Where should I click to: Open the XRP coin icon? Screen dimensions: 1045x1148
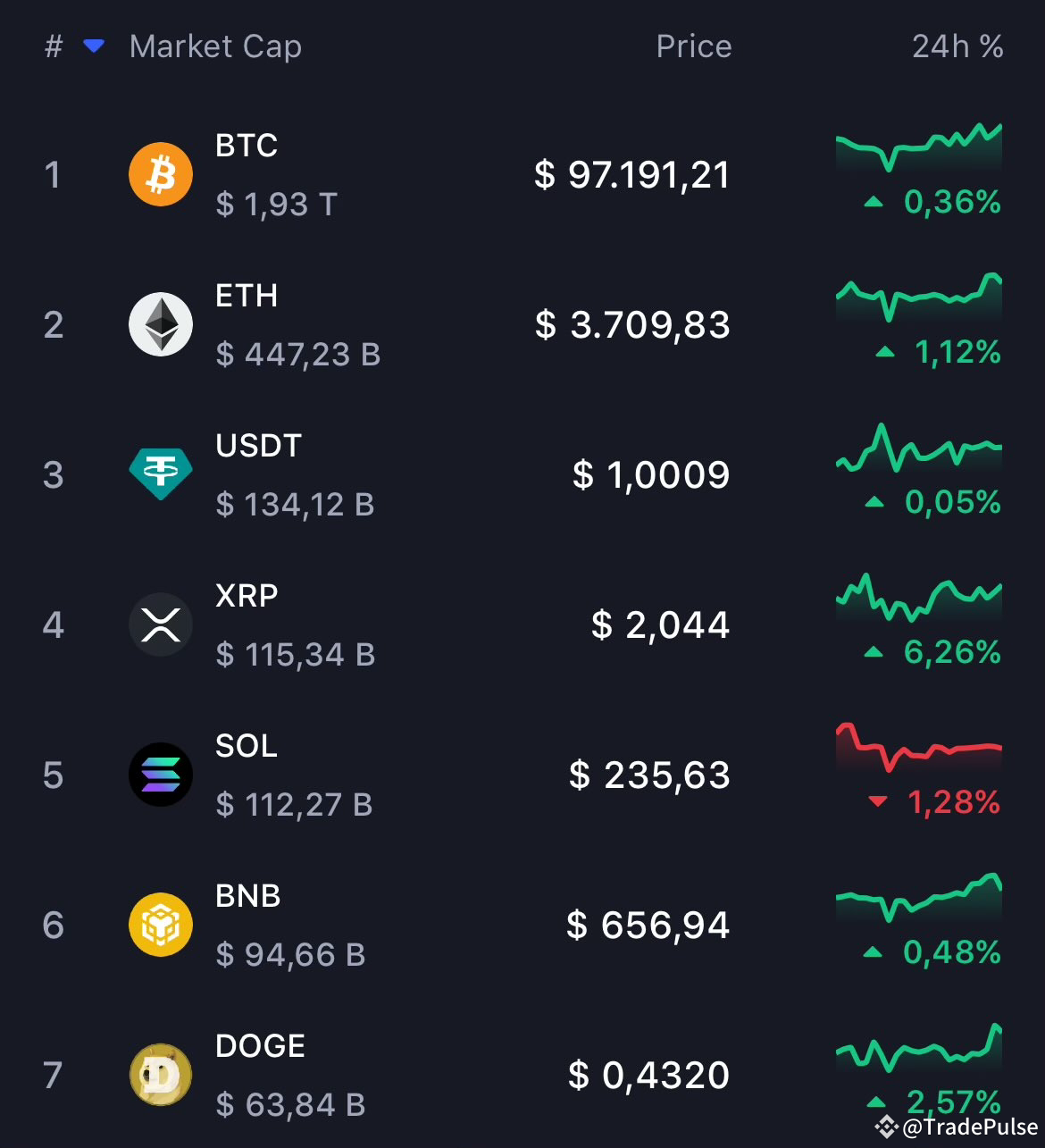coord(160,624)
